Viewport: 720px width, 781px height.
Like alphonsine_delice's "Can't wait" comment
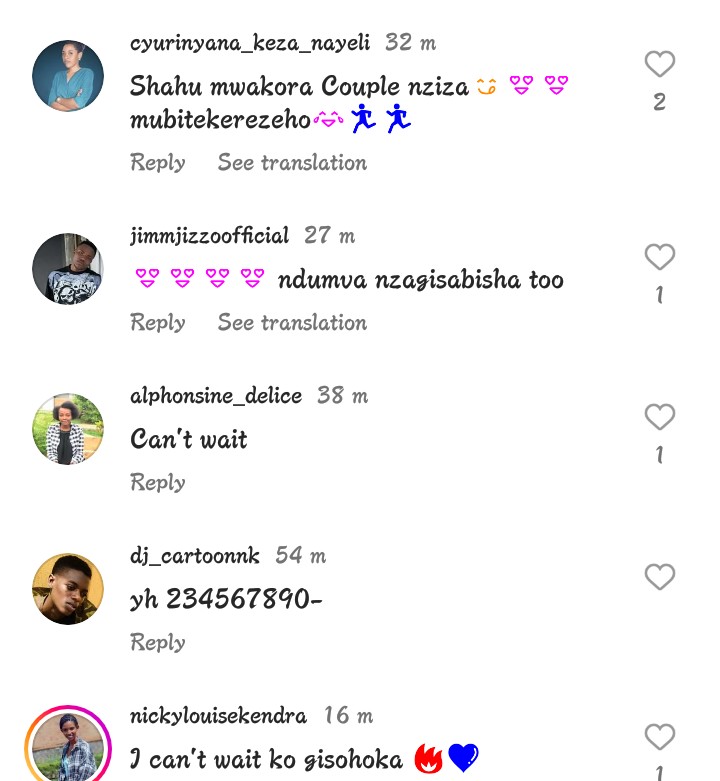659,418
